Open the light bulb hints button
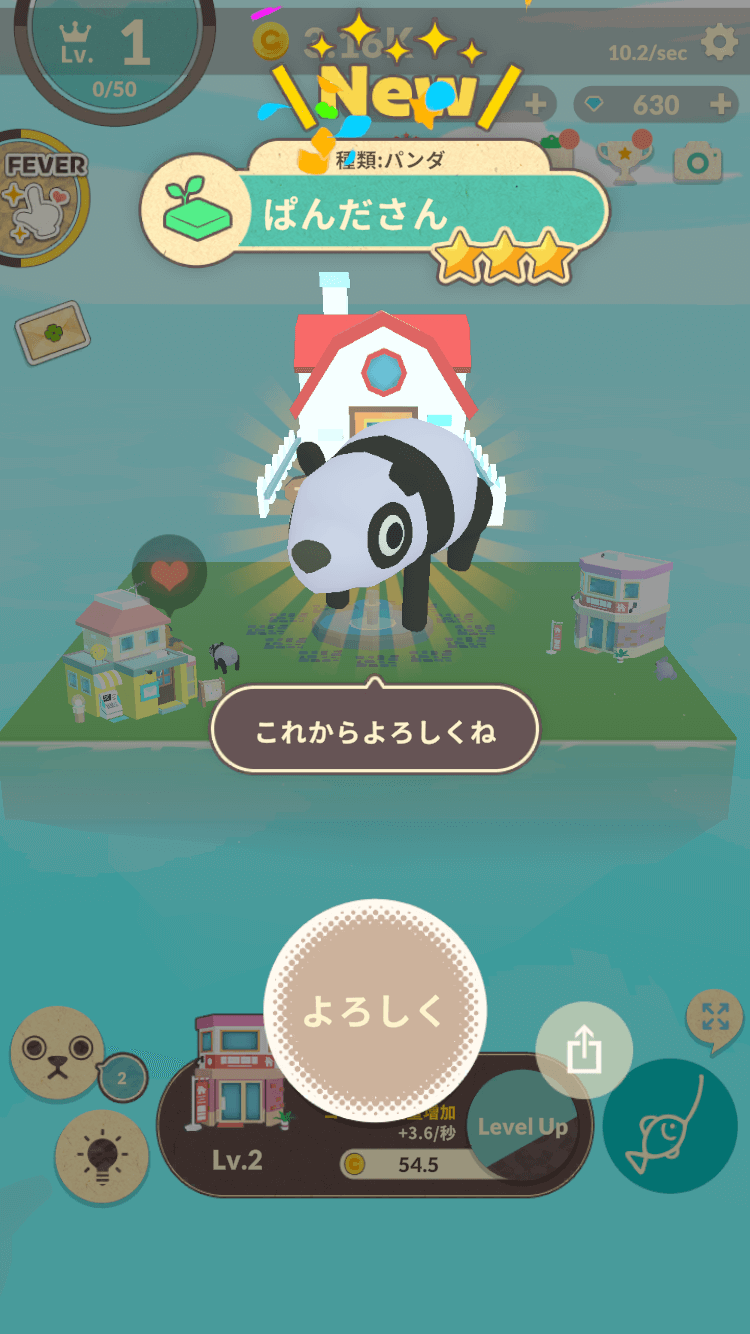 102,1155
